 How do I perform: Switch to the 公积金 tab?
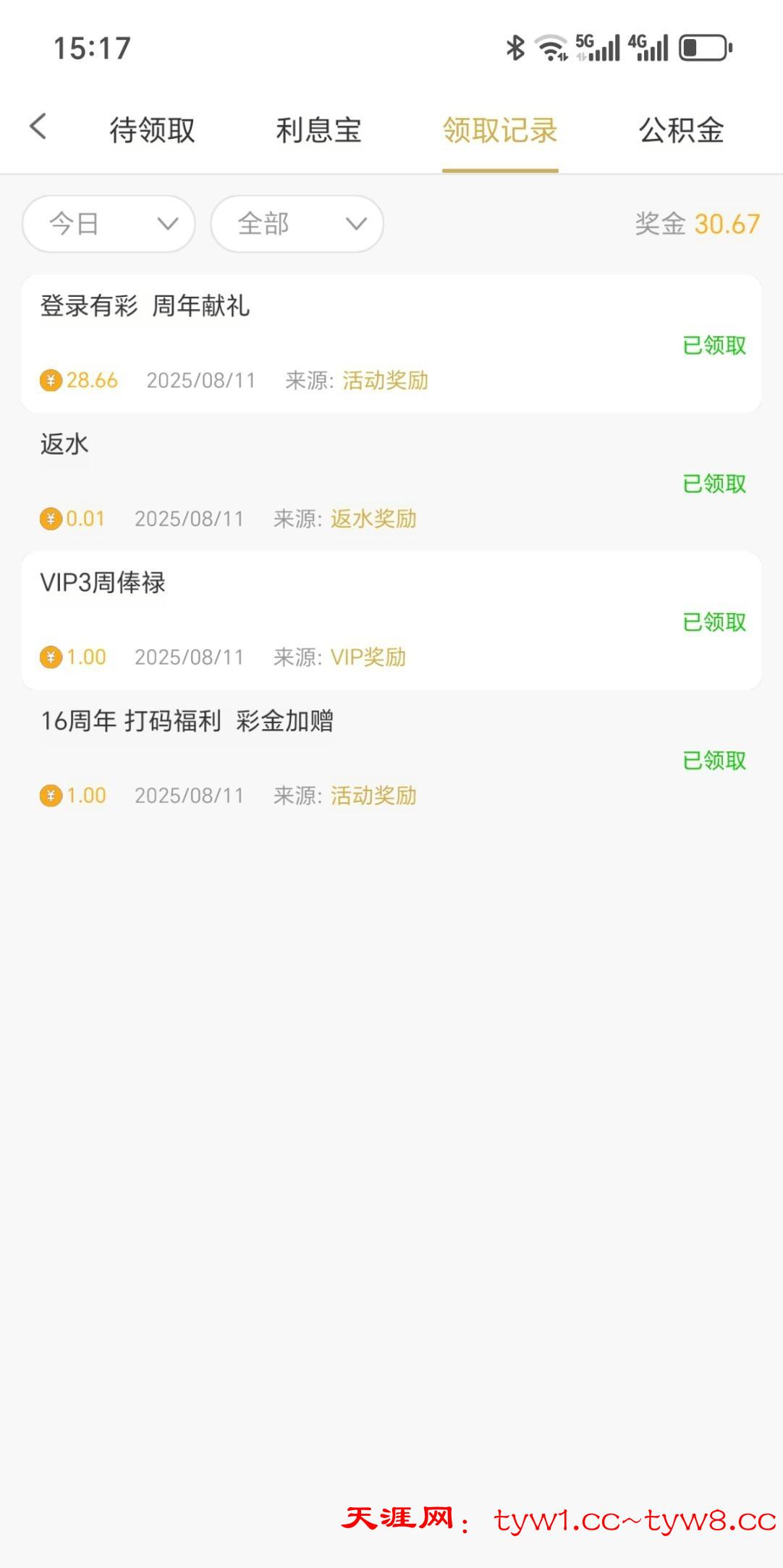pos(681,130)
